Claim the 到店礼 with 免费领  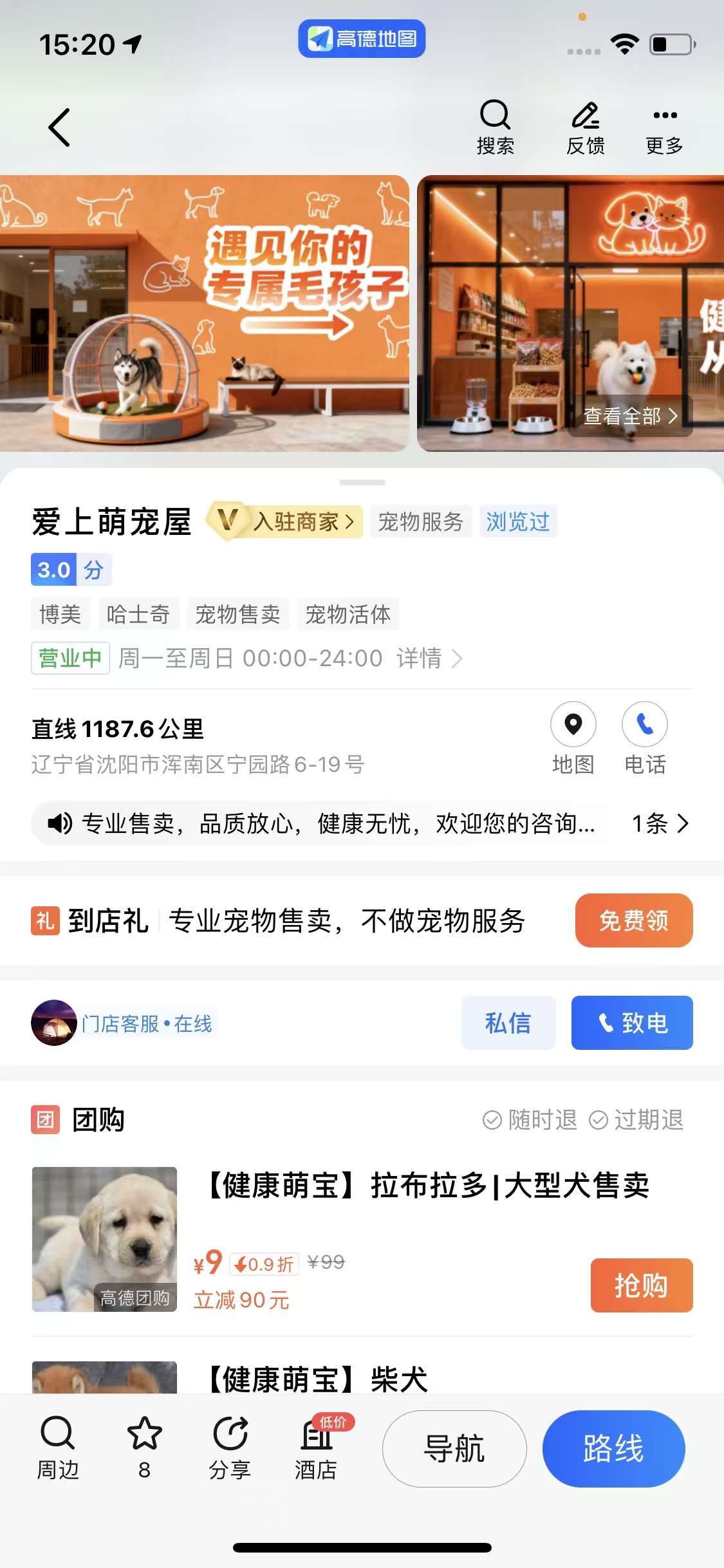tap(633, 920)
